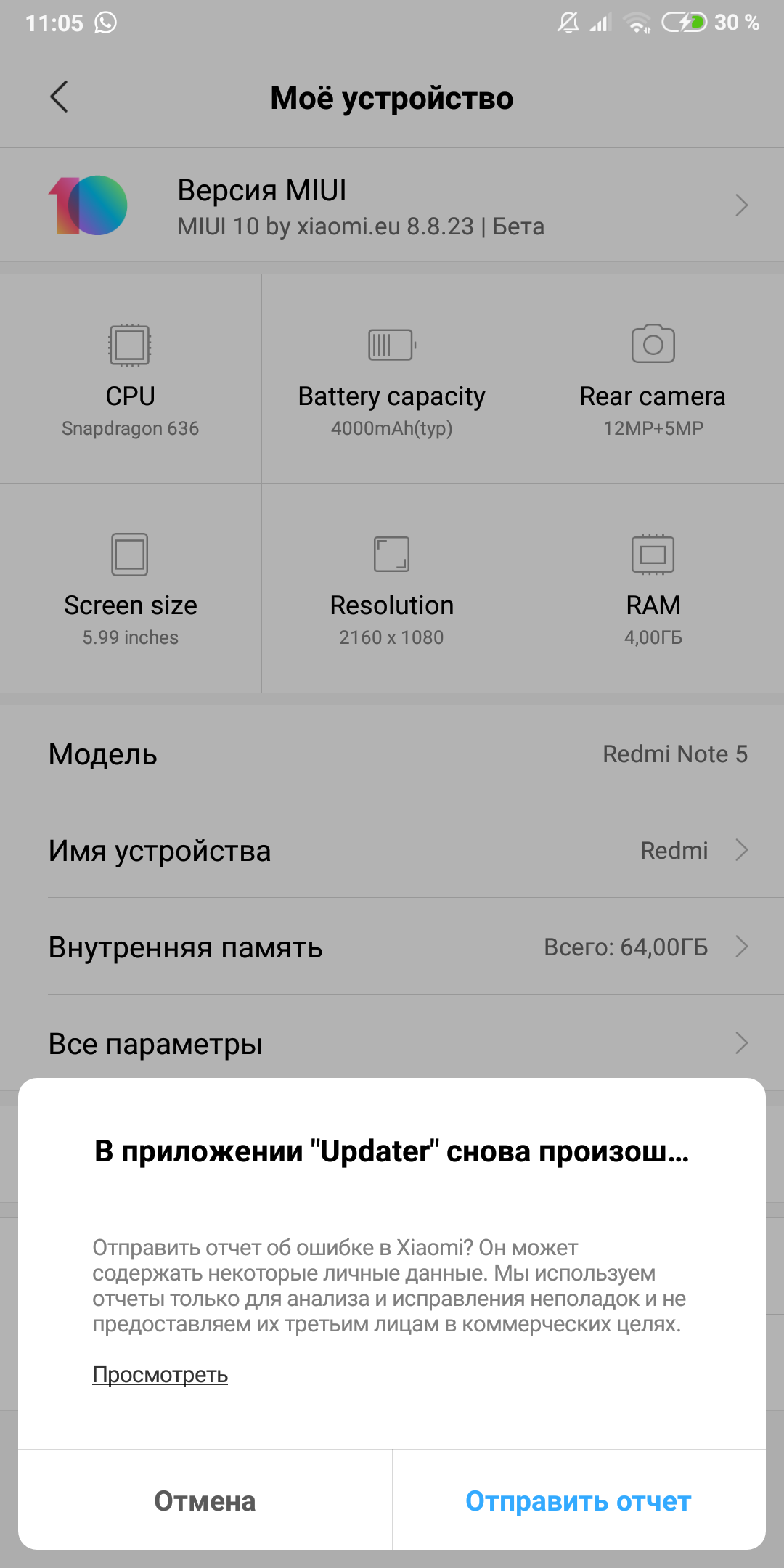
Task: Send the crash report with Отправить отчет
Action: (579, 1500)
